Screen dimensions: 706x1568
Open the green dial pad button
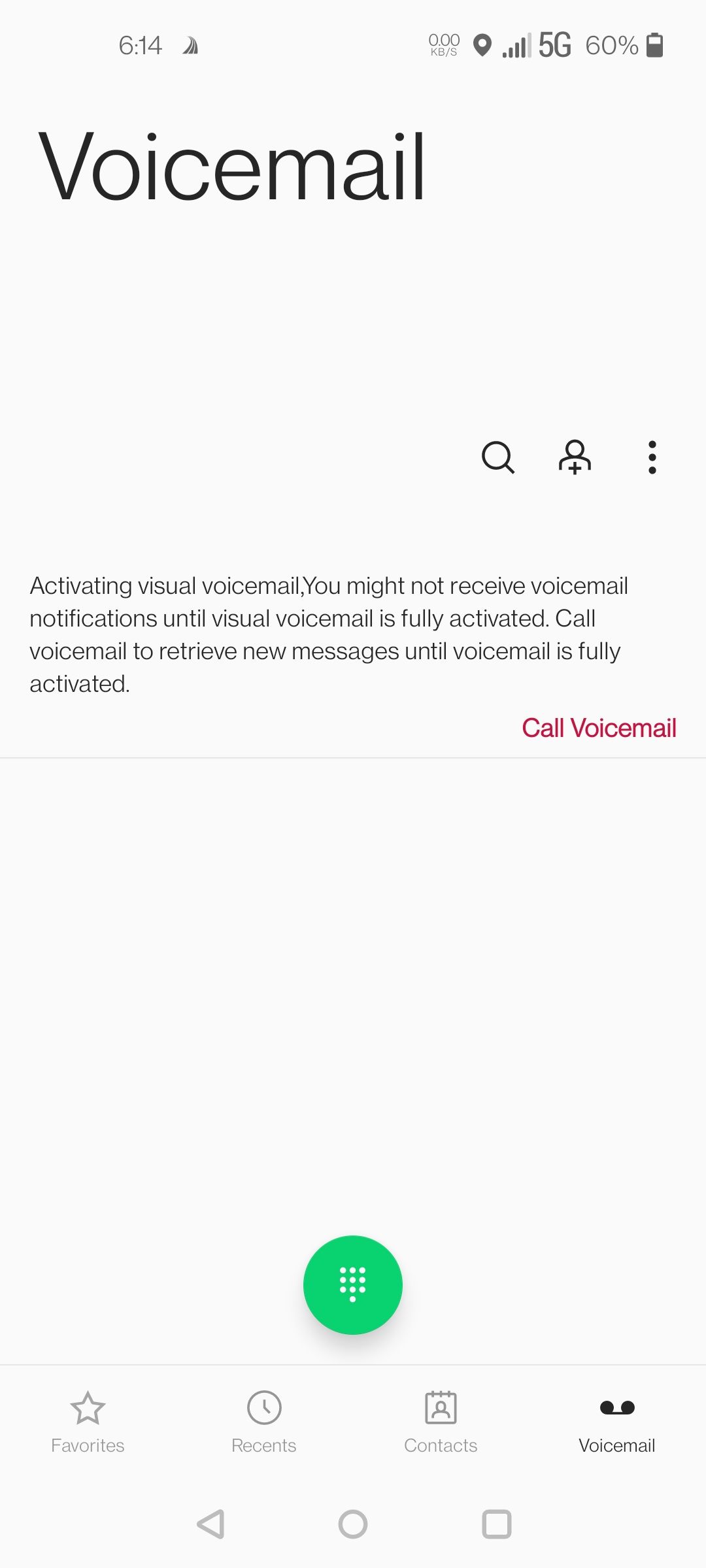(x=353, y=1284)
